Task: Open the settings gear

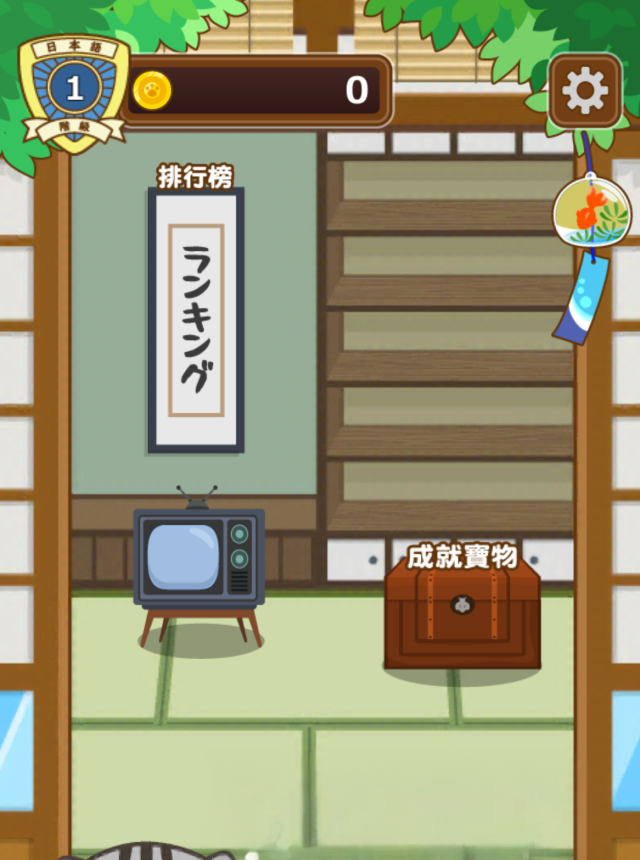Action: point(585,92)
